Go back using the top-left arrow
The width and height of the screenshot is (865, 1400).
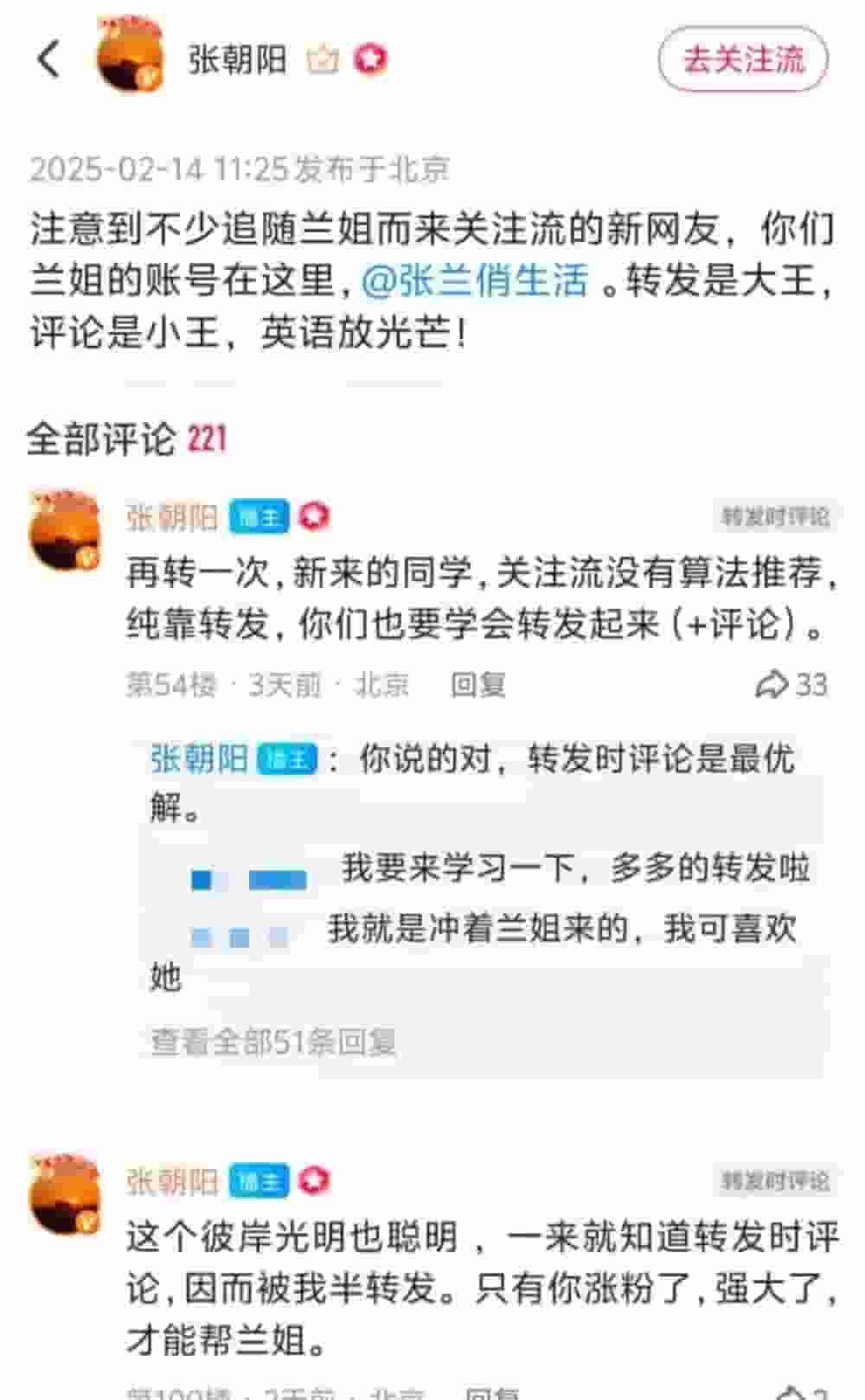click(x=49, y=60)
